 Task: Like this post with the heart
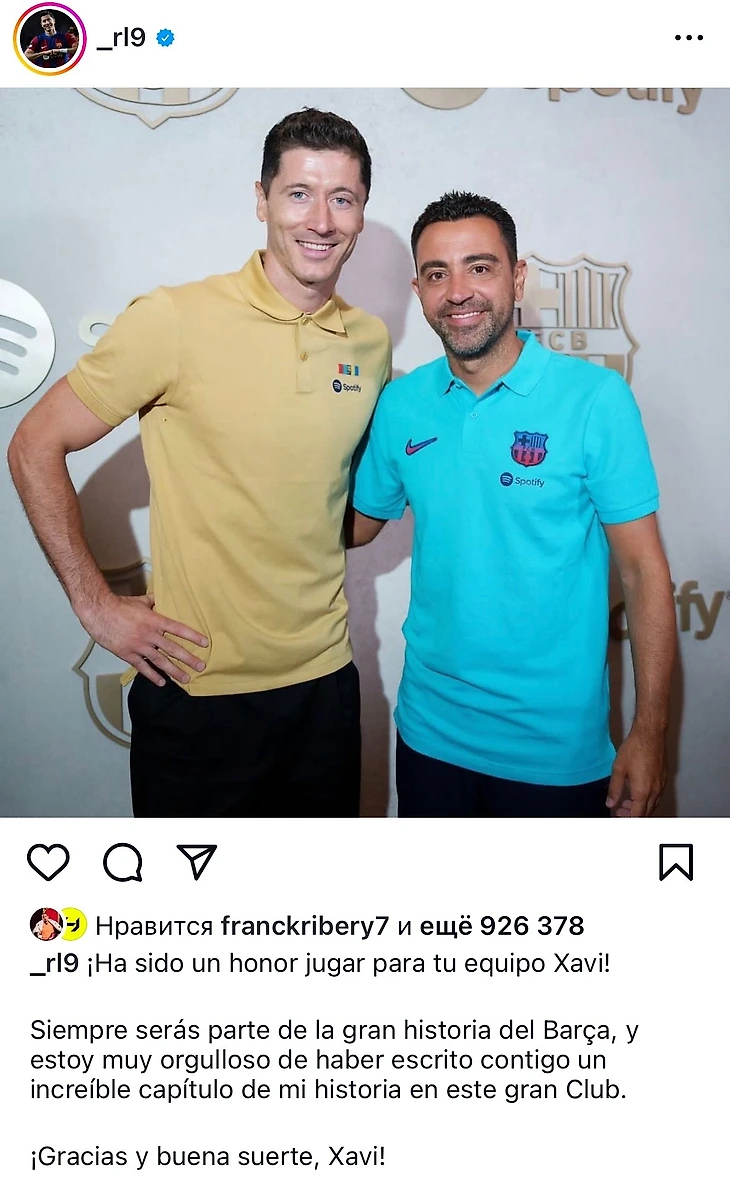pos(48,862)
